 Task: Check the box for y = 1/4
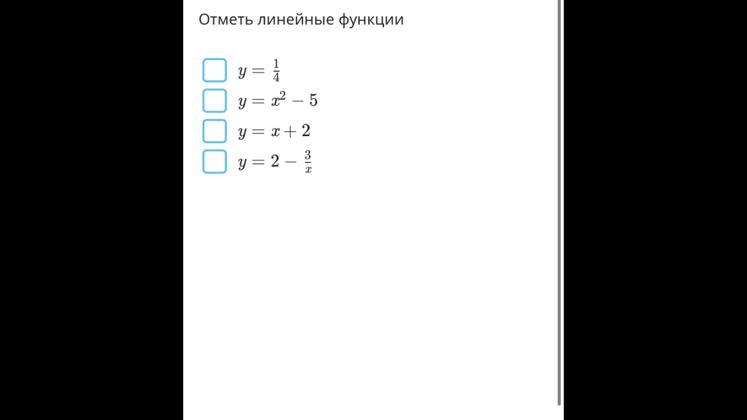[x=214, y=70]
